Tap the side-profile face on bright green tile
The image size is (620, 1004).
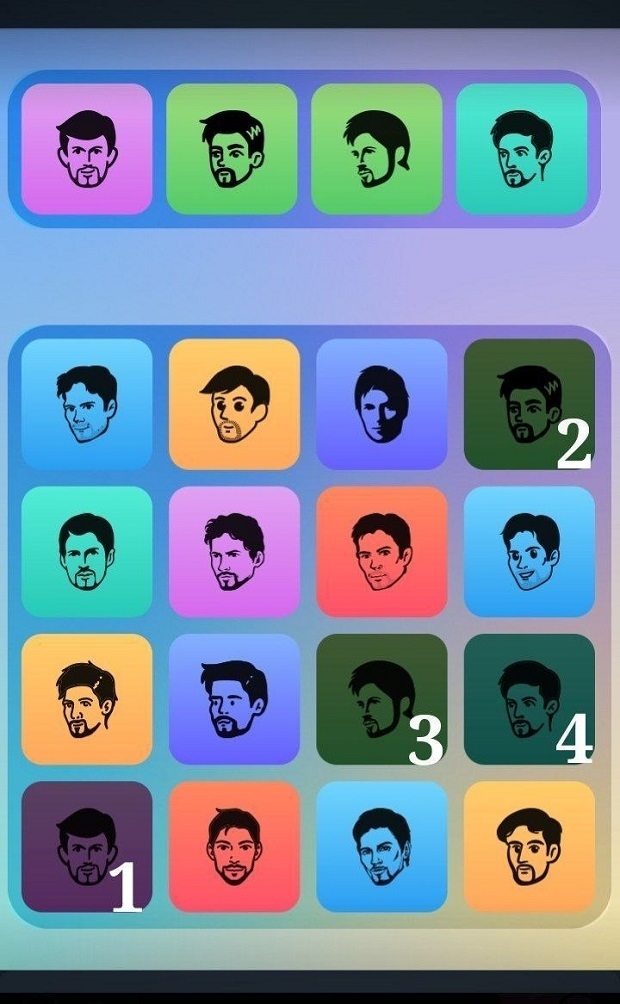tap(376, 149)
